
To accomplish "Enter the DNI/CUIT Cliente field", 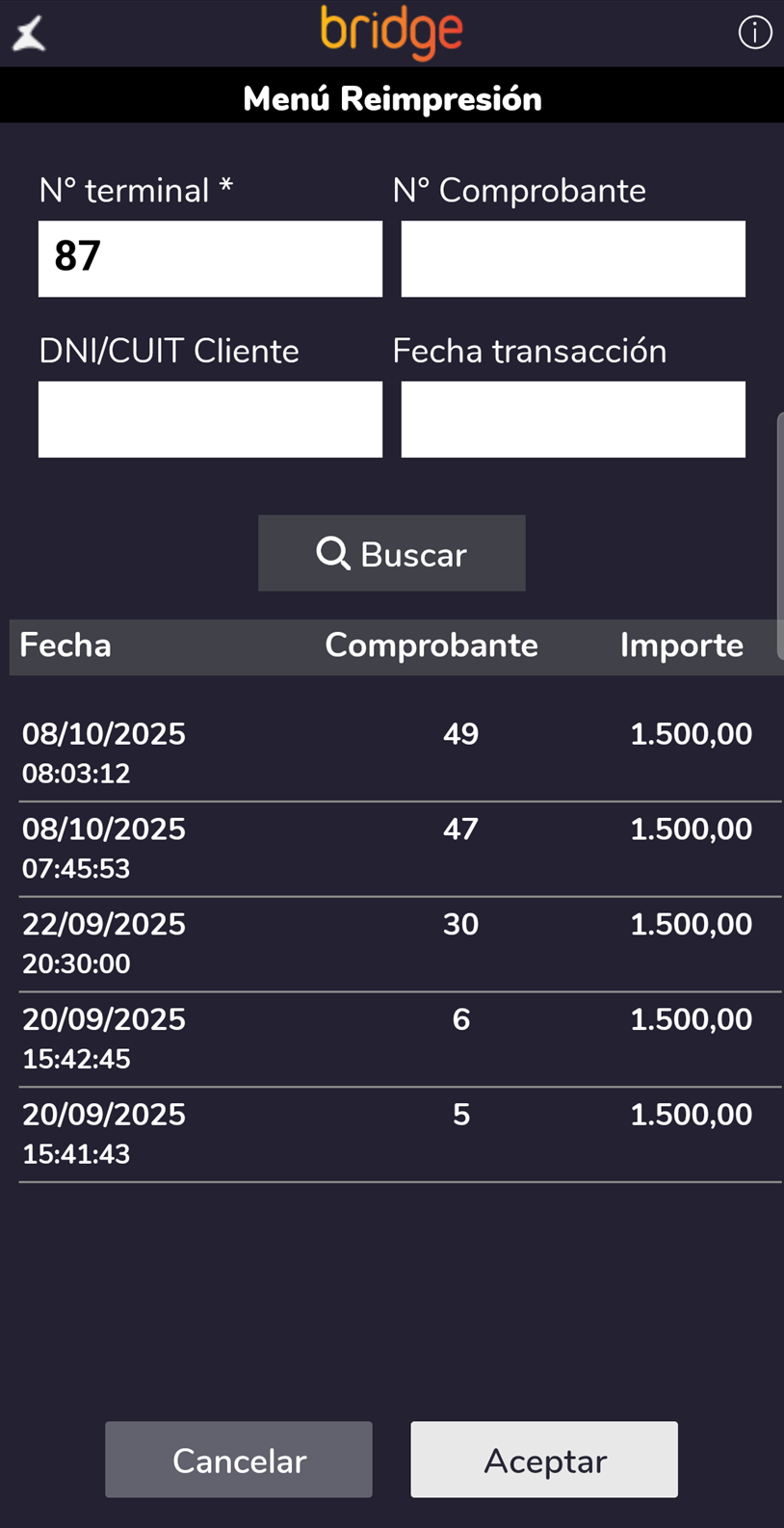I will [x=210, y=419].
